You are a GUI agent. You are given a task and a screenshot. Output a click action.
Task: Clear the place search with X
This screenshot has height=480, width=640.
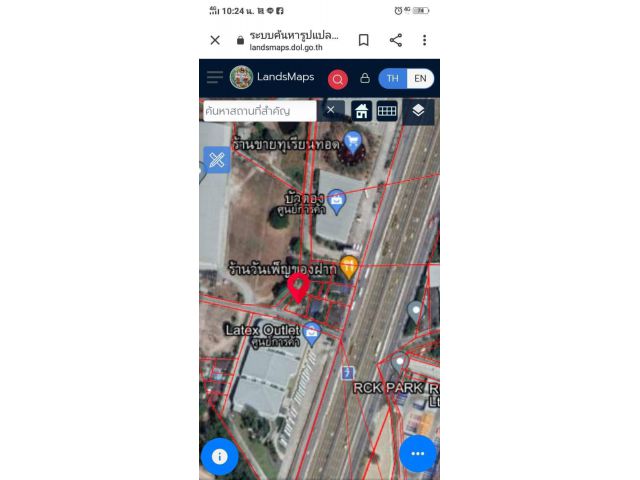(331, 110)
